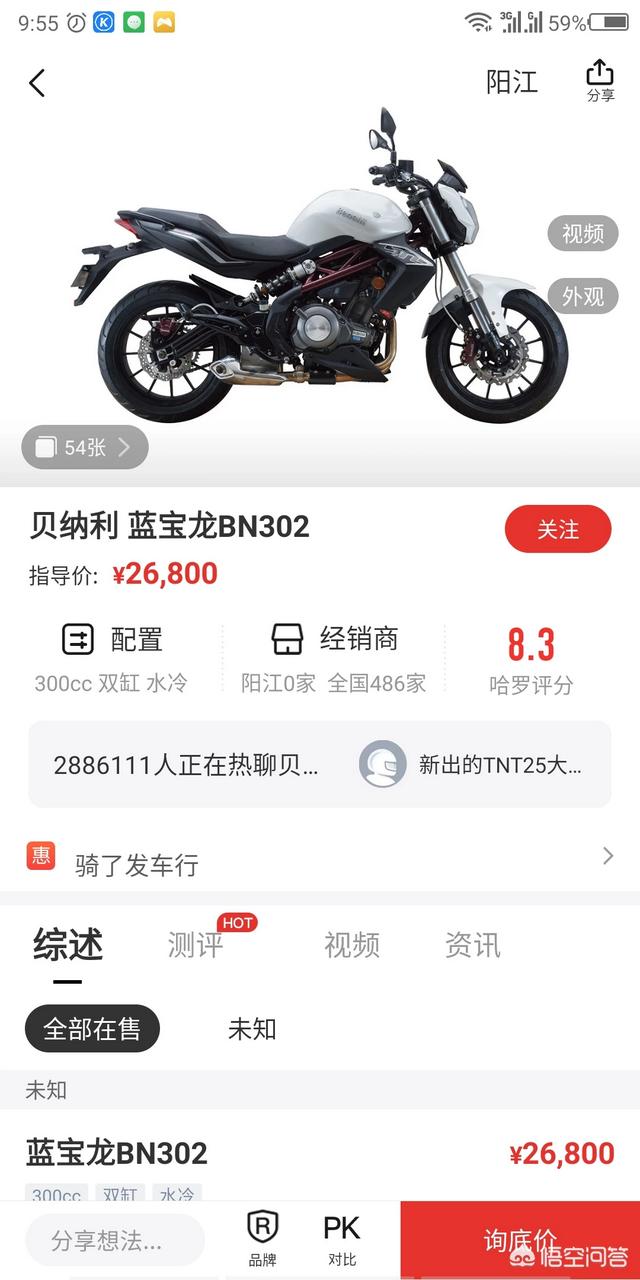Switch to the 视频 tab below the offer
Image resolution: width=640 pixels, height=1280 pixels.
(x=352, y=945)
